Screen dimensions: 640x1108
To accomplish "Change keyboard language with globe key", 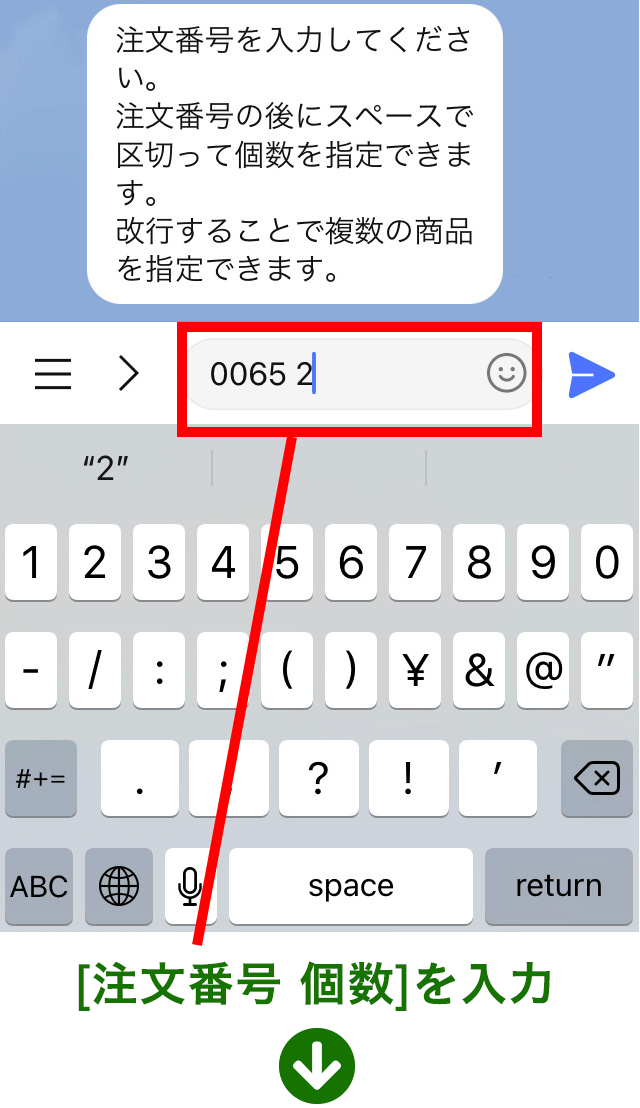I will coord(119,886).
